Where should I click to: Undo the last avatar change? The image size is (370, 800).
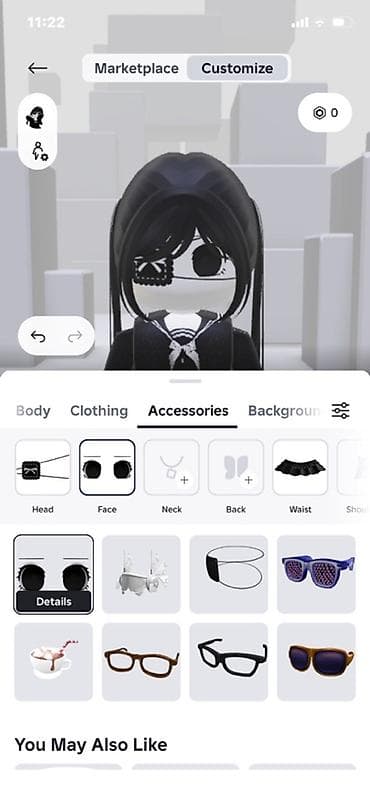tap(38, 336)
